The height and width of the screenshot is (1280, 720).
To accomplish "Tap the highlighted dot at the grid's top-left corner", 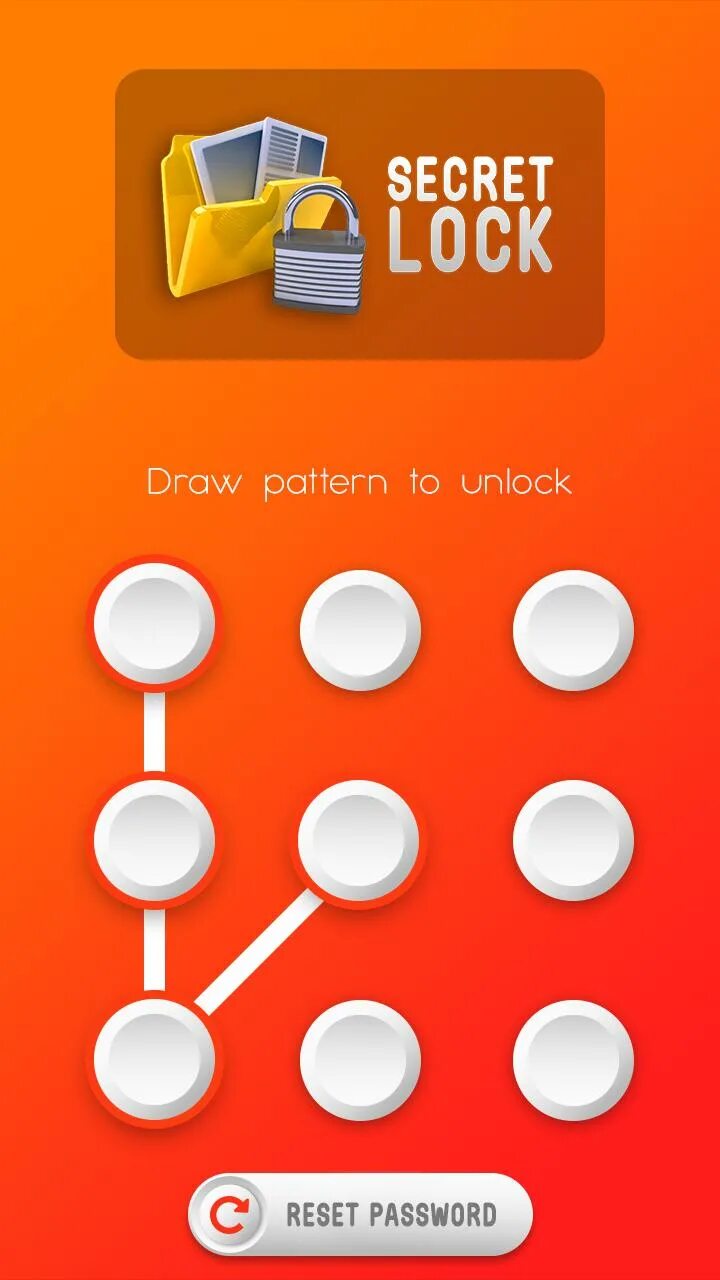I will [154, 622].
